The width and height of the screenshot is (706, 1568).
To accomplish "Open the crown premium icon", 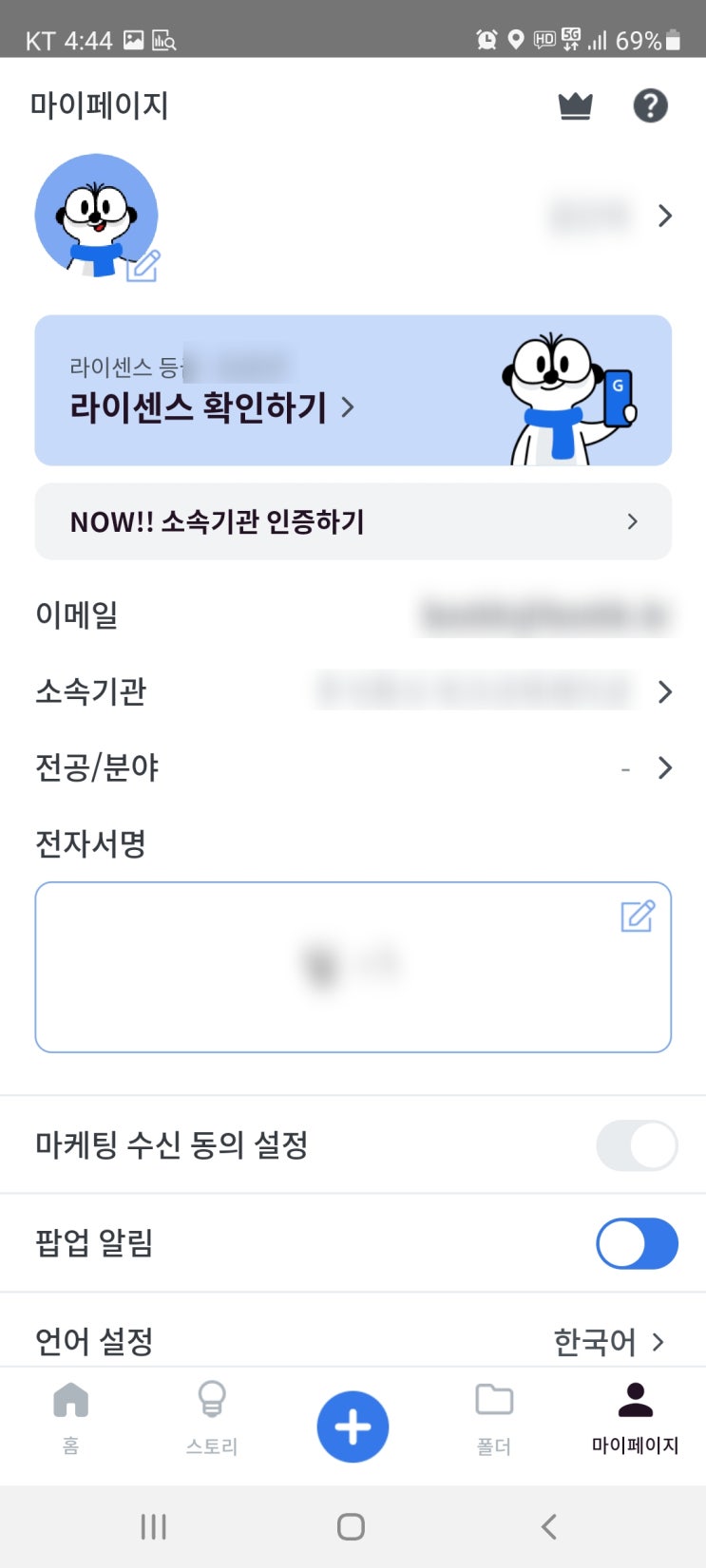I will click(575, 106).
